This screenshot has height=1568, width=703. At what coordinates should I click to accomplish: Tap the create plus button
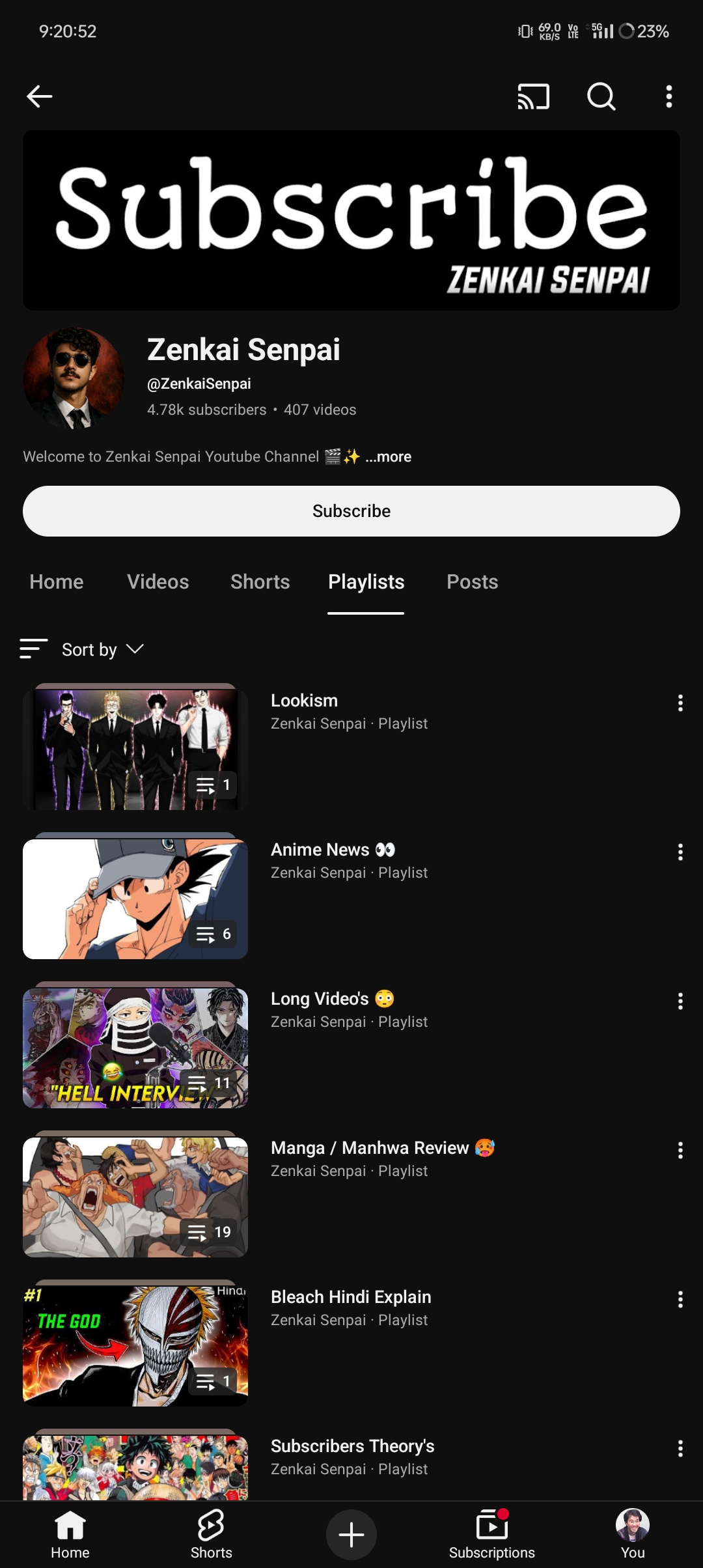pos(351,1535)
